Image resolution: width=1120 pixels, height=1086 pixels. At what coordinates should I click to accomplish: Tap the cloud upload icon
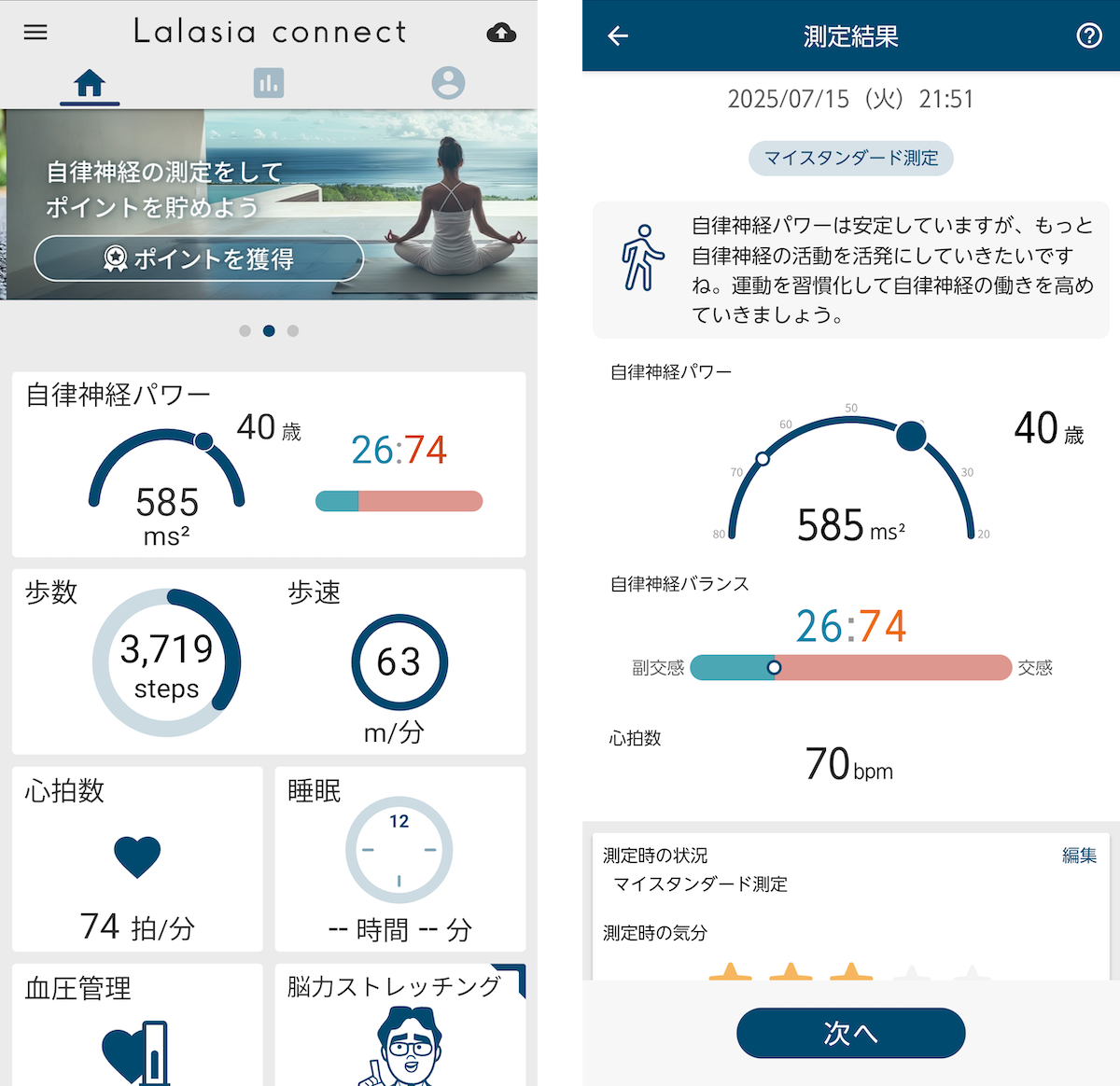(x=501, y=34)
